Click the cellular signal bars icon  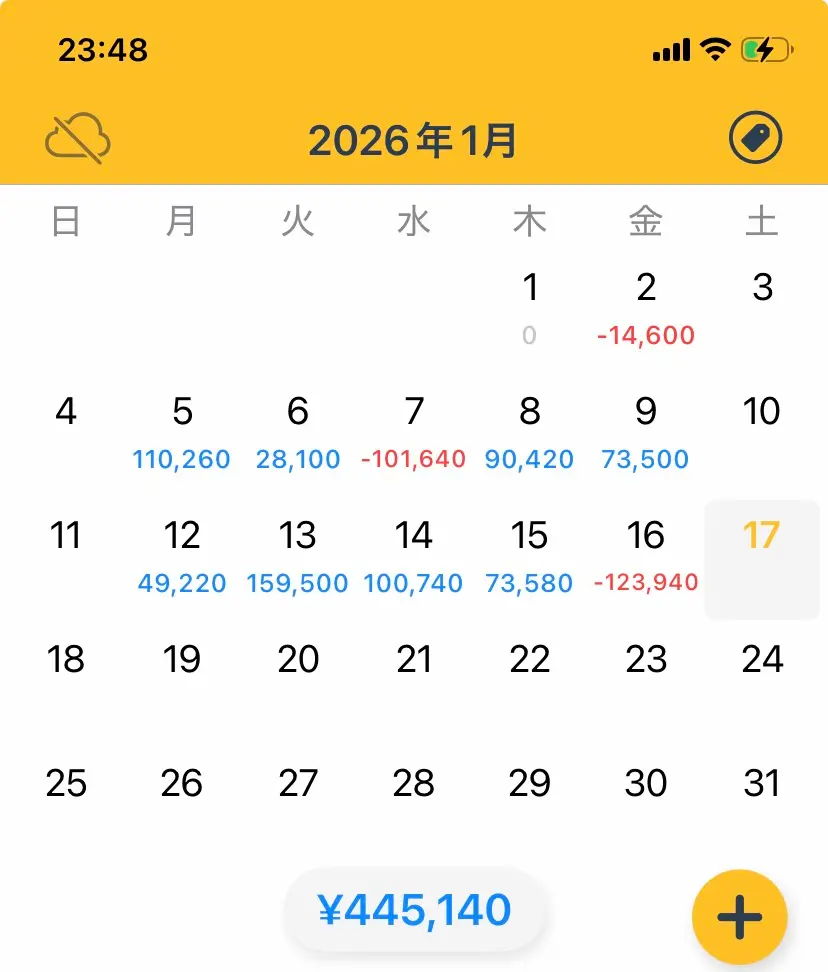671,48
